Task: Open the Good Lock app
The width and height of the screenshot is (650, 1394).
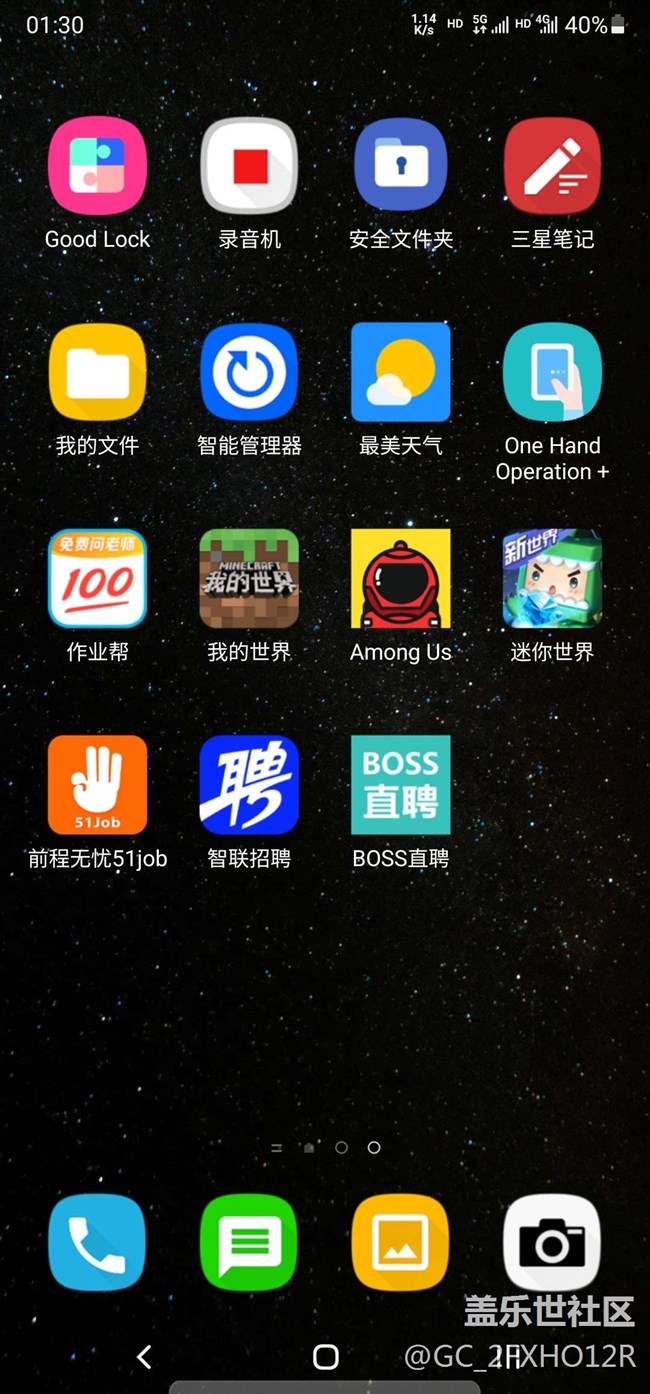Action: tap(97, 166)
